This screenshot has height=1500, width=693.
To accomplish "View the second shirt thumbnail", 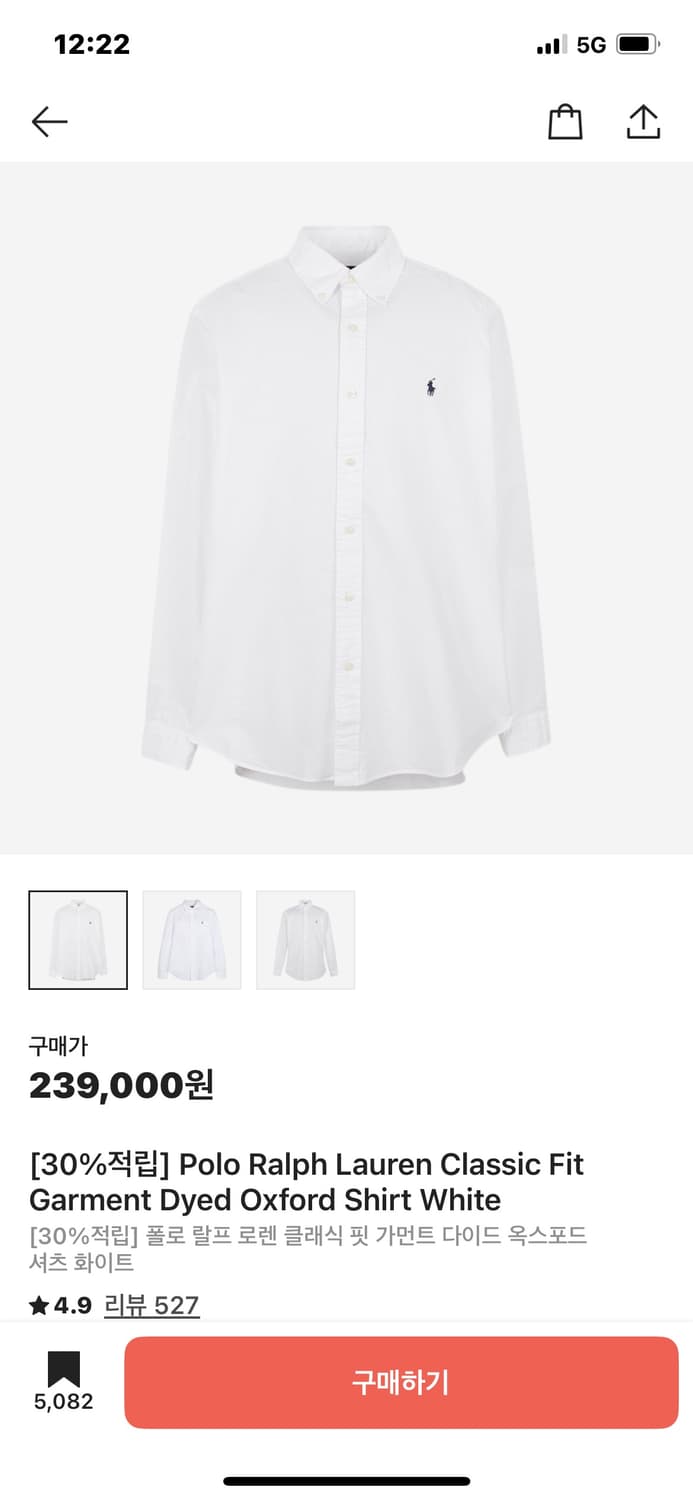I will [192, 940].
